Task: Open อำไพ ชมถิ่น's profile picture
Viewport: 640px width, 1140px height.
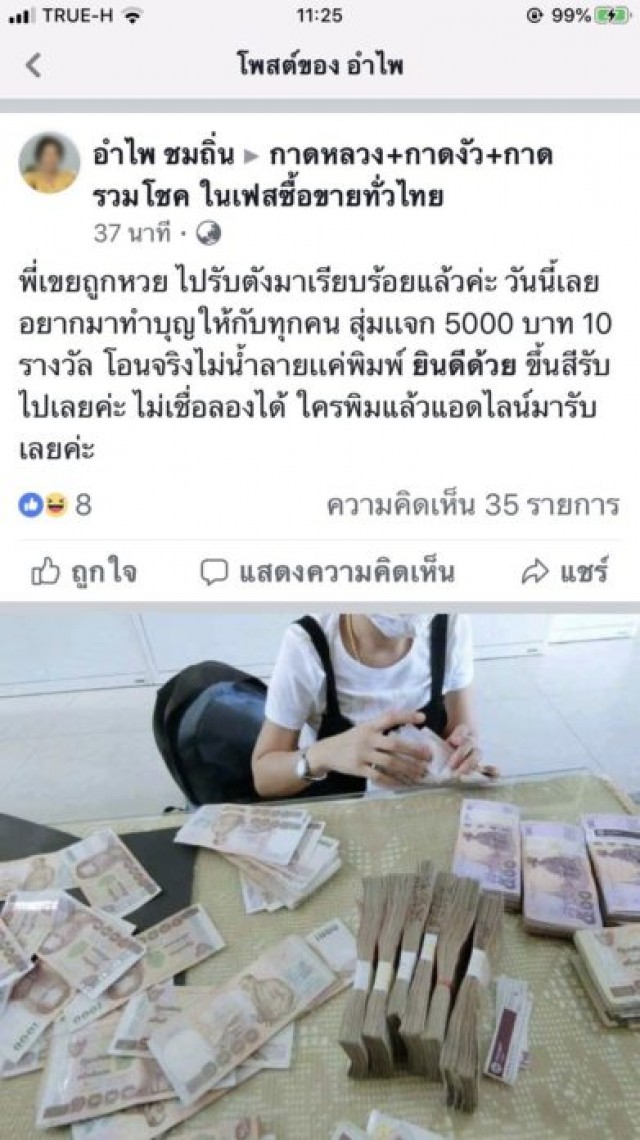Action: pyautogui.click(x=49, y=163)
